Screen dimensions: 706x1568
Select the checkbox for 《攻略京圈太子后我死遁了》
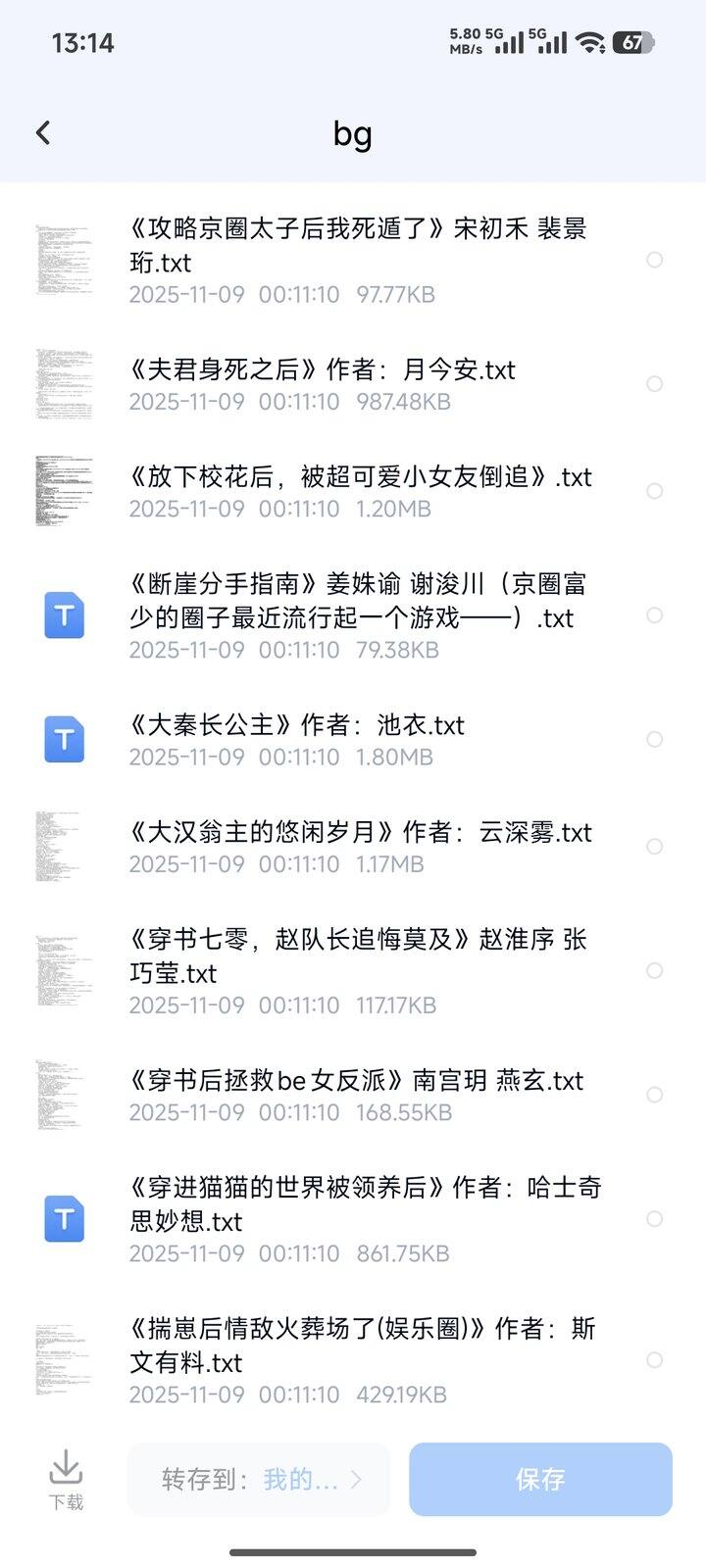[x=654, y=260]
